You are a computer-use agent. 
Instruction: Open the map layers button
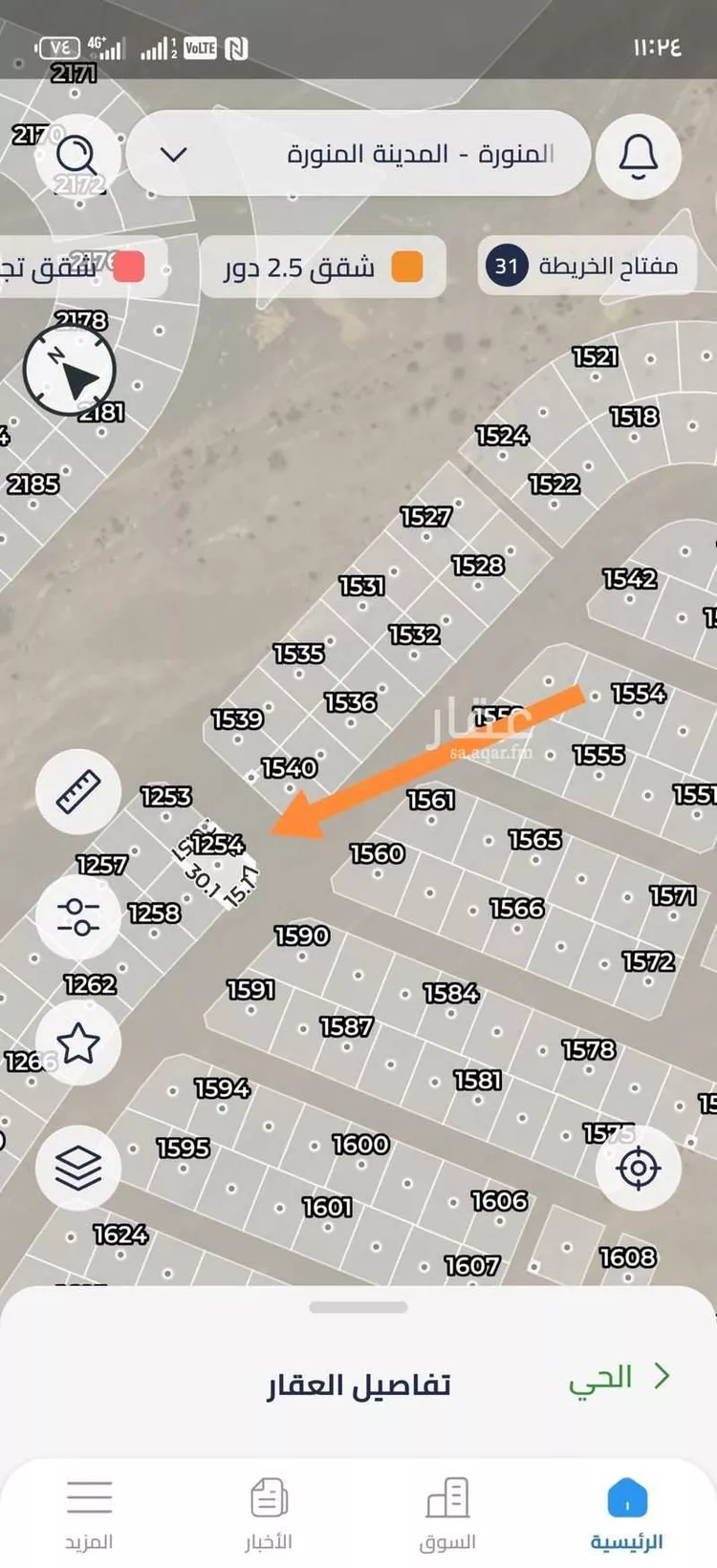tap(78, 1168)
